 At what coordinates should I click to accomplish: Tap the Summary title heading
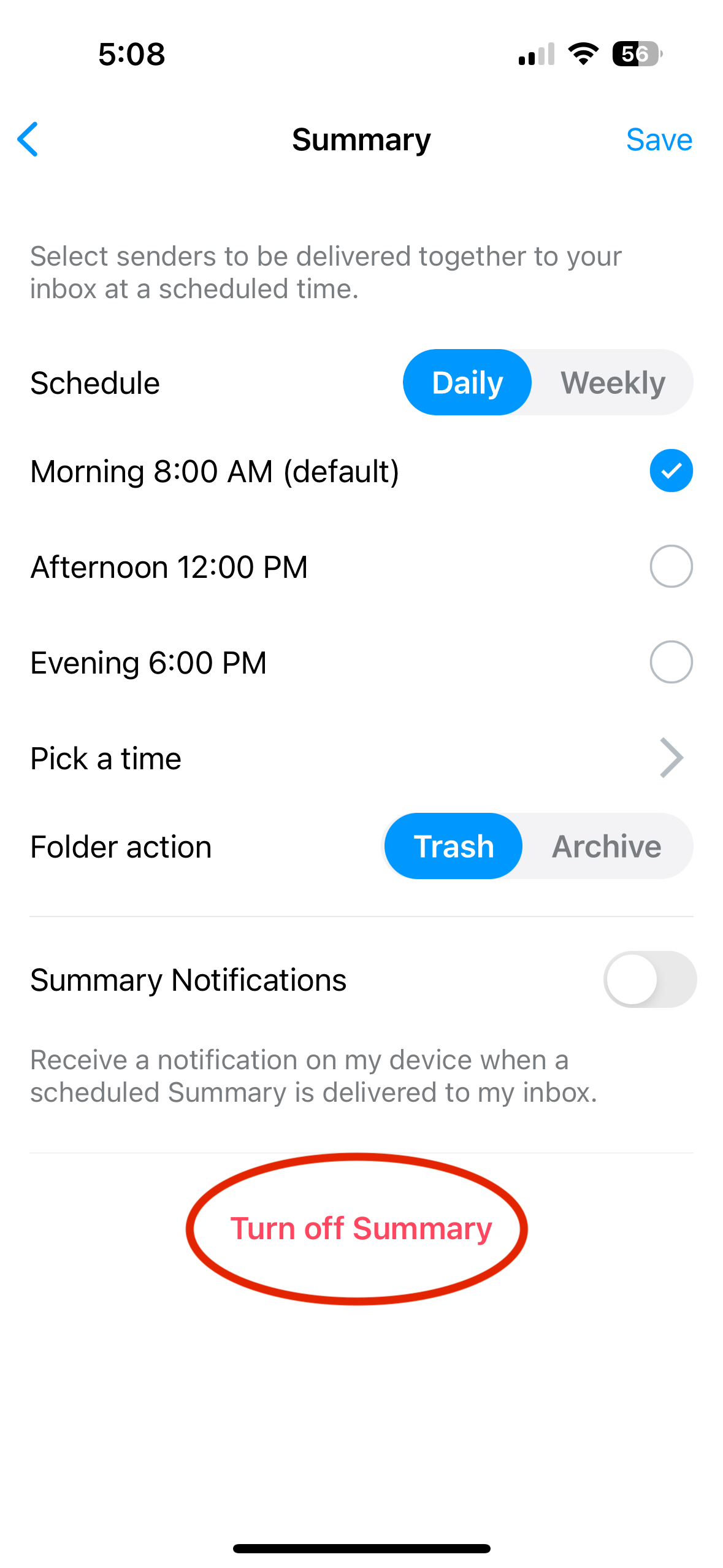(361, 140)
